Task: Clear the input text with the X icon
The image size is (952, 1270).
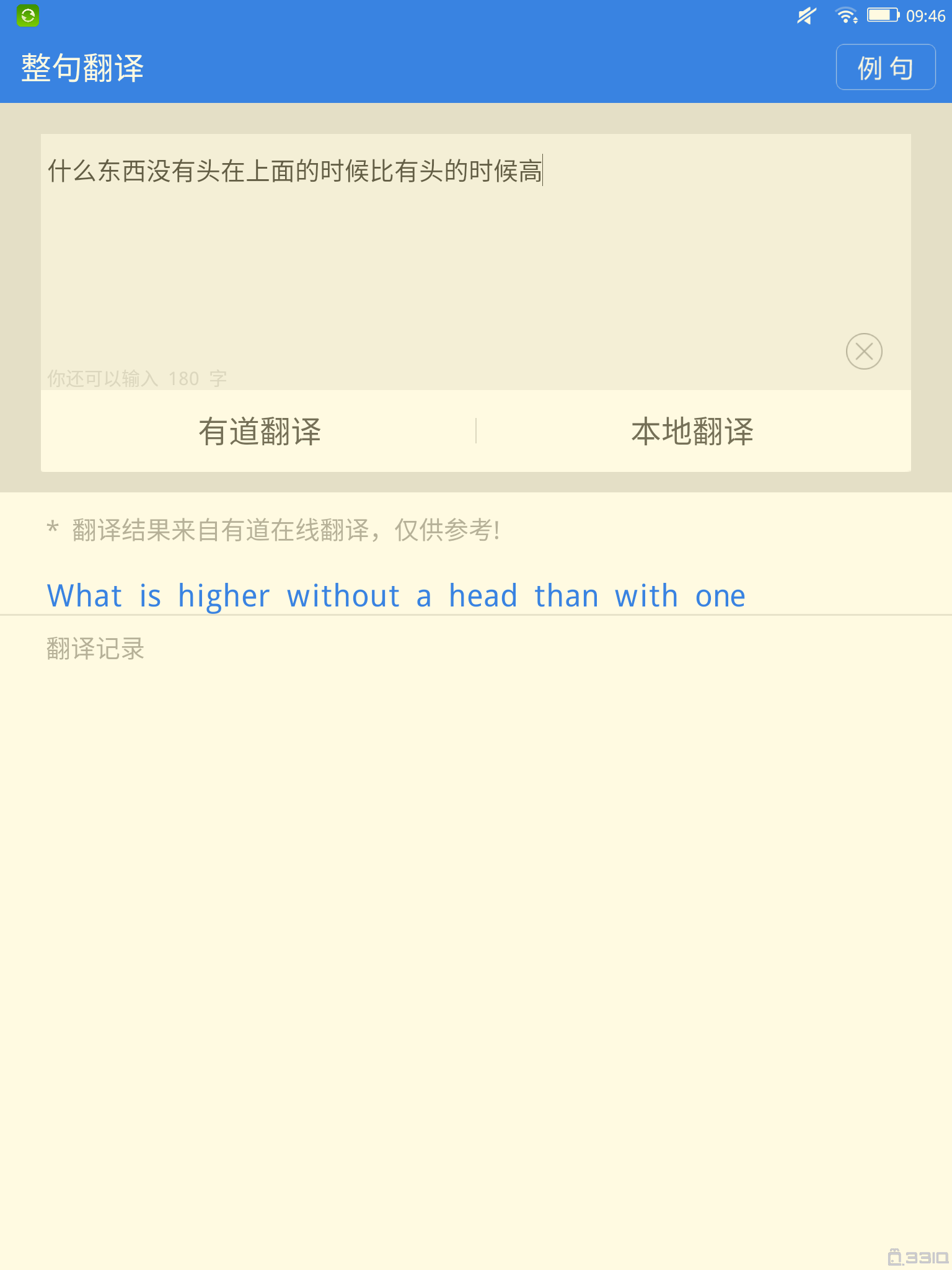Action: pos(863,352)
